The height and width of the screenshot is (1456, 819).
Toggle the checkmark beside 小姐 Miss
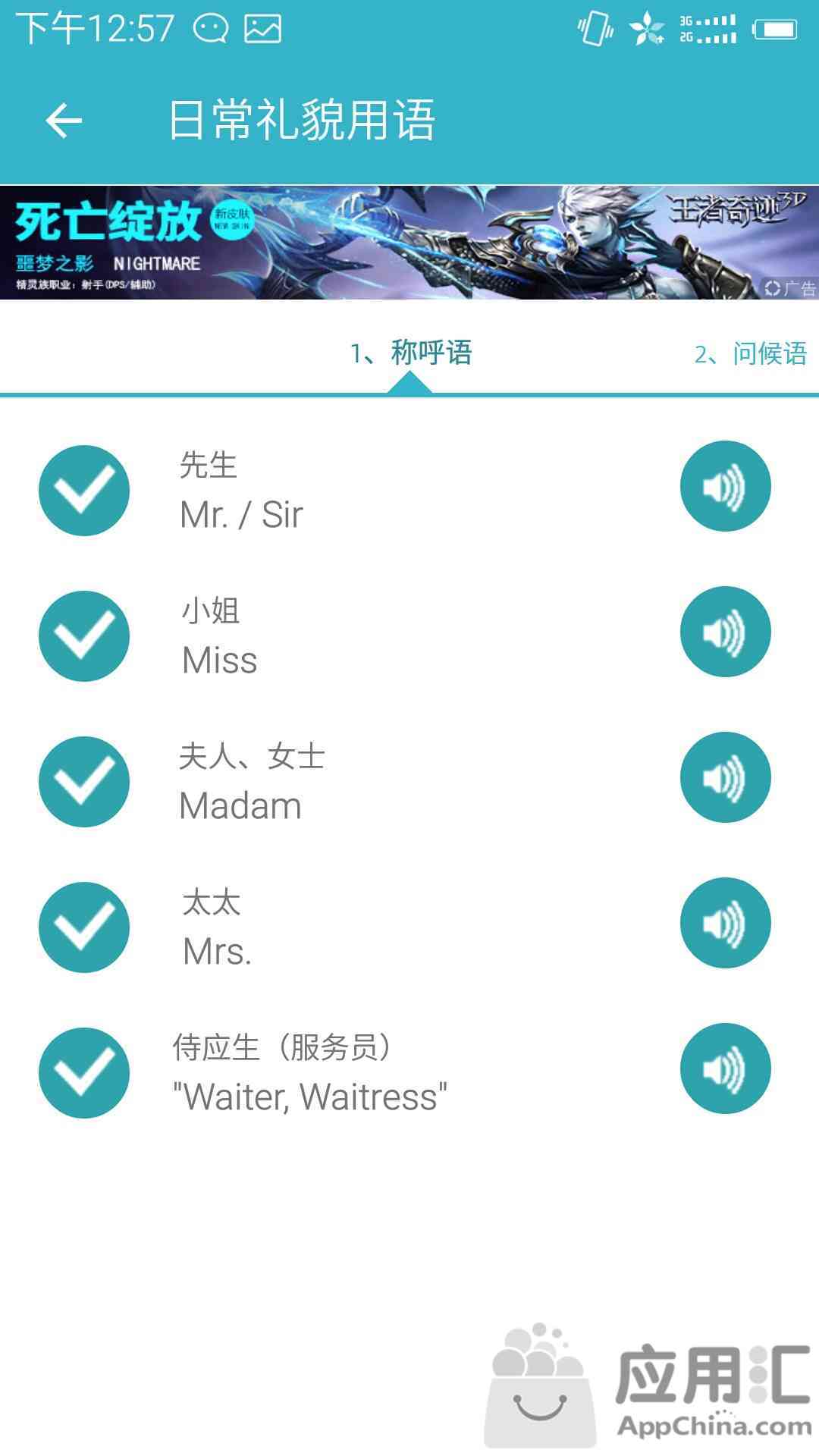[84, 635]
